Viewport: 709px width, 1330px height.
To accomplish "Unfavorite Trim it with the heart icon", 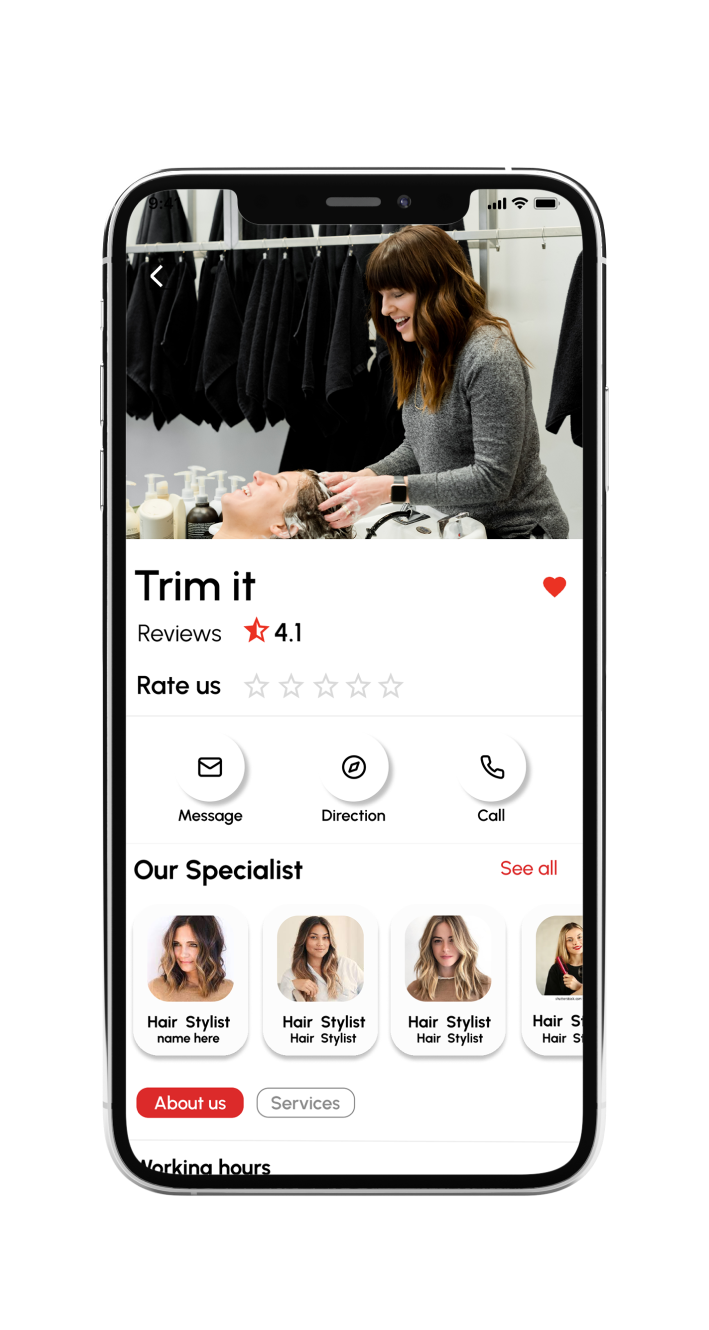I will click(x=554, y=587).
